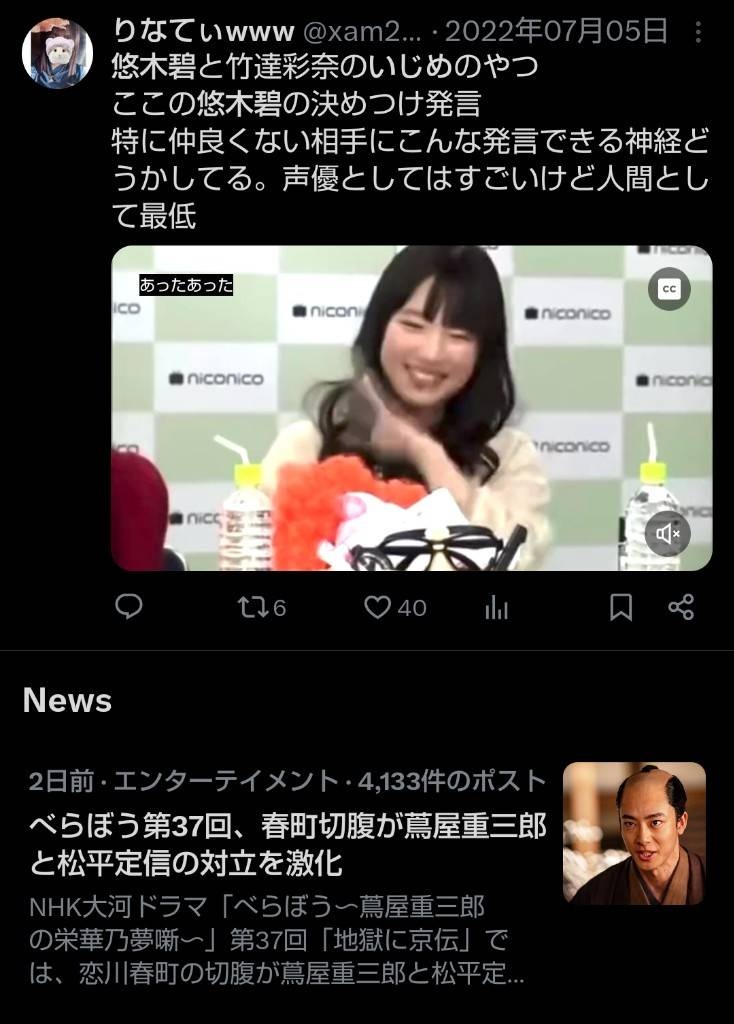Open the tweet's overflow menu

[x=697, y=32]
